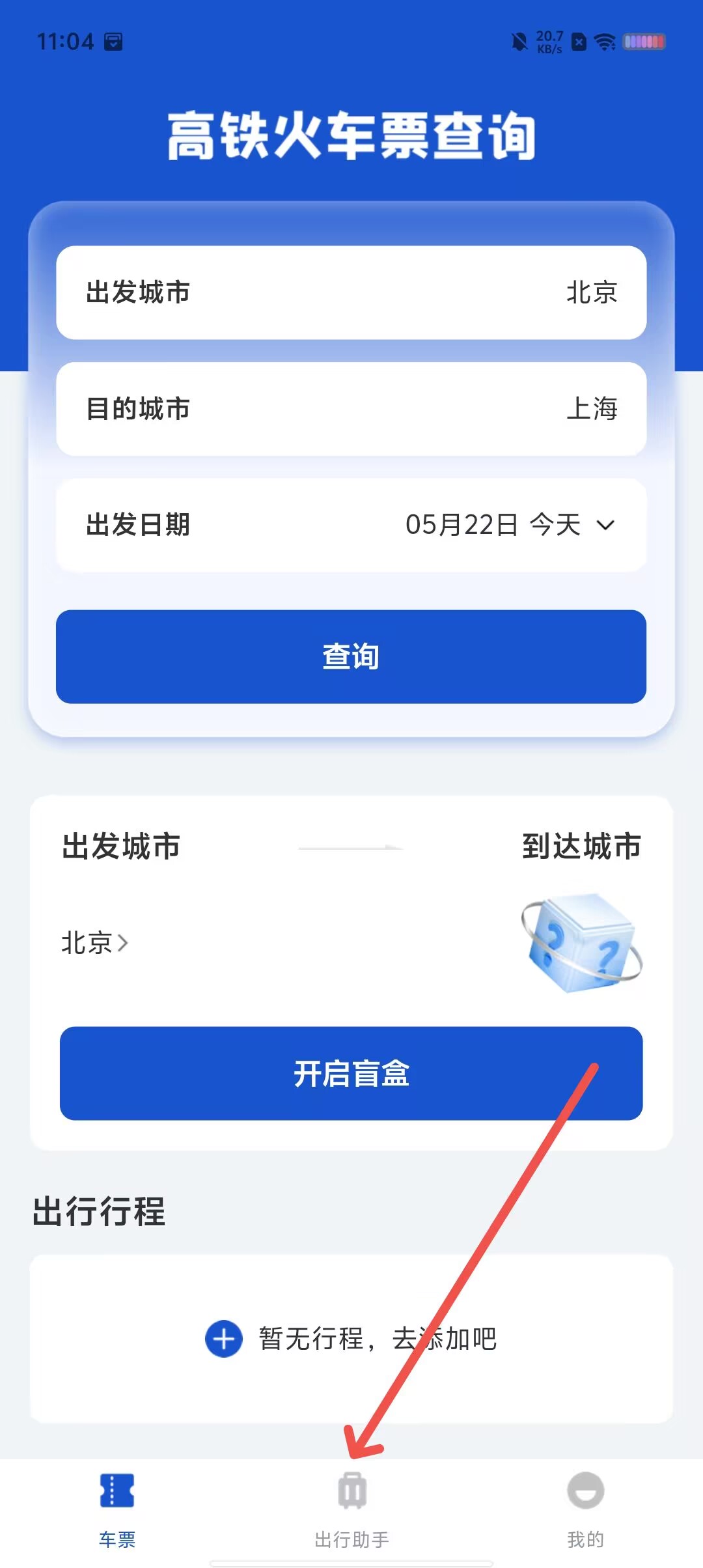The height and width of the screenshot is (1568, 703).
Task: Tap the 查询 search button
Action: (351, 656)
